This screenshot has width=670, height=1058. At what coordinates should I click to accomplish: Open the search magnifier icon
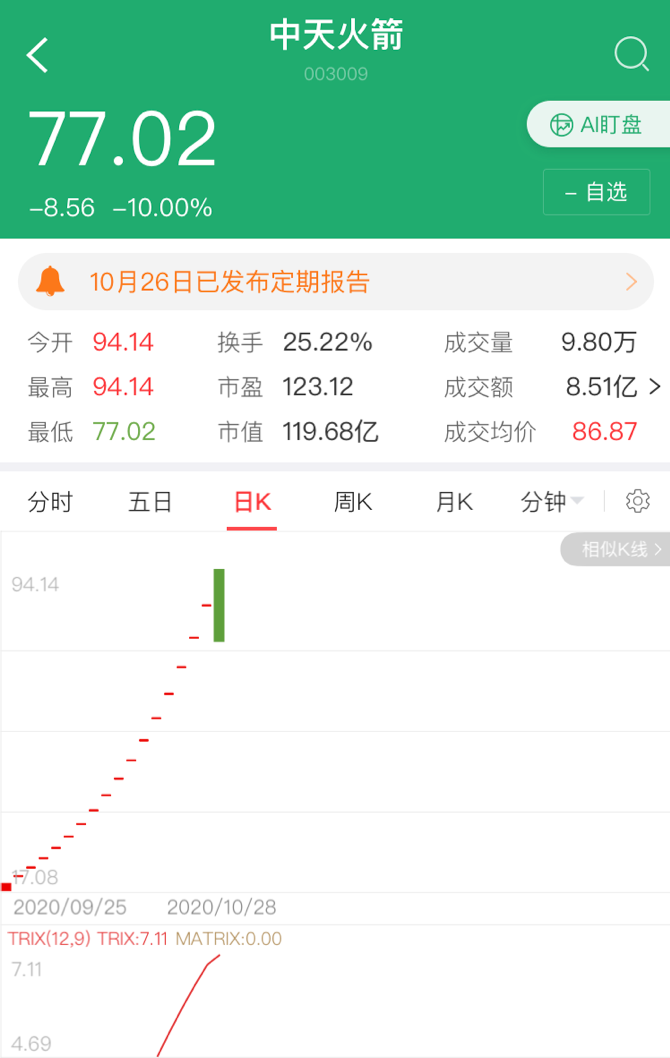631,53
